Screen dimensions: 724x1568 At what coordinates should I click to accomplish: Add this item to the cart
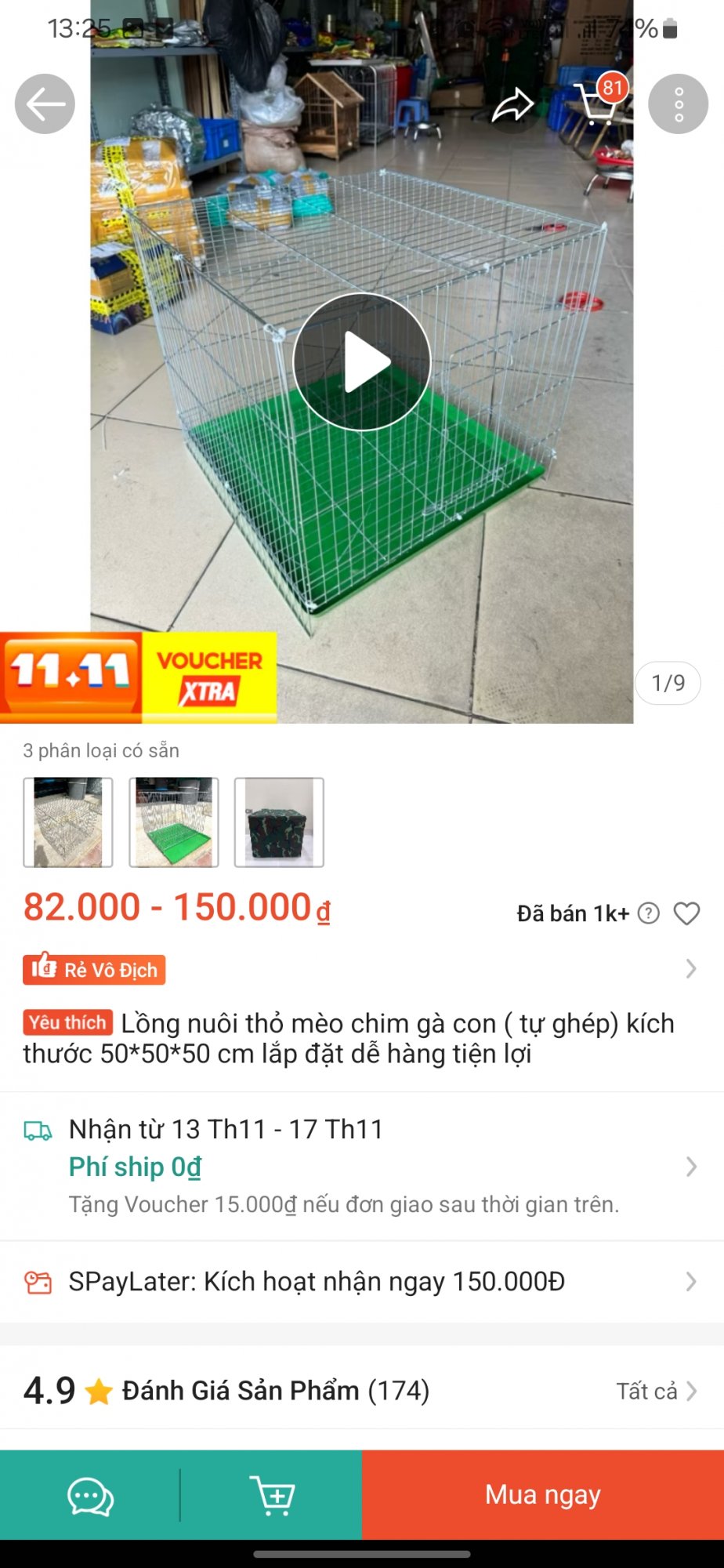point(271,1496)
